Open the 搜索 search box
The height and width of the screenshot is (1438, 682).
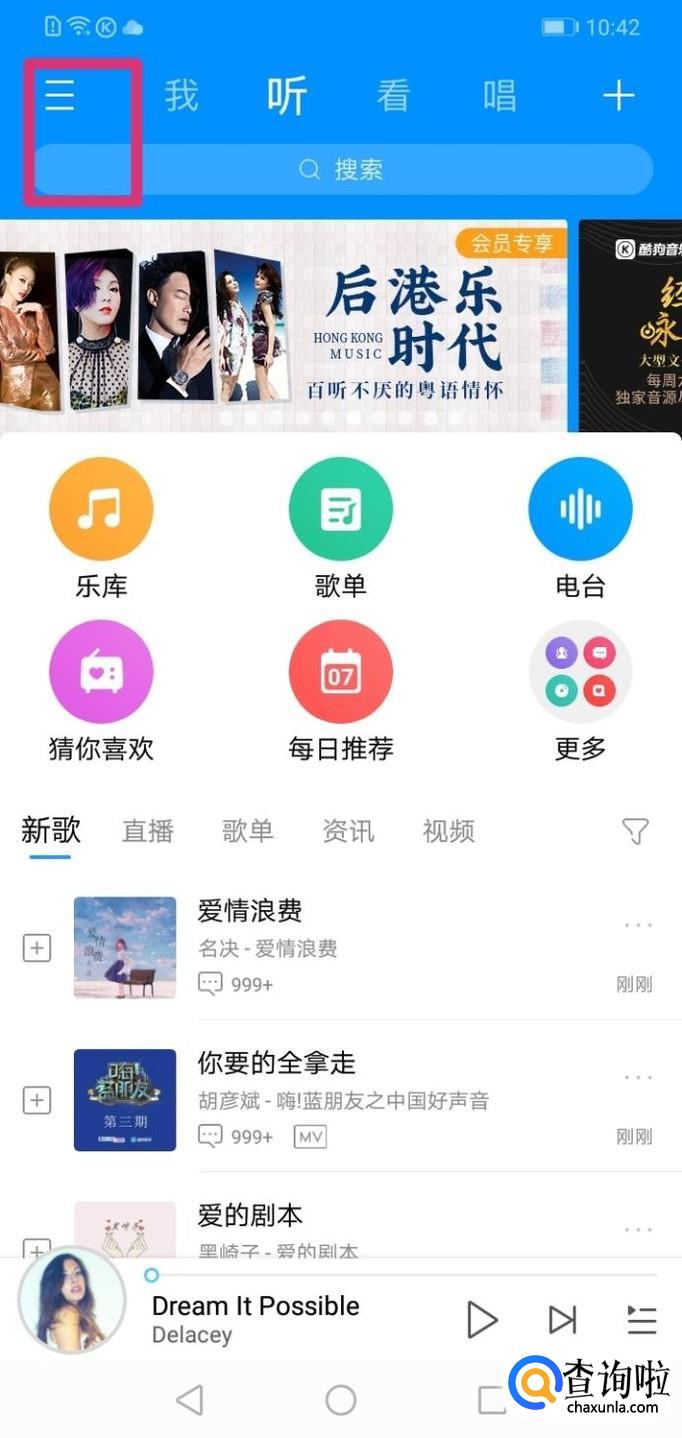(343, 169)
